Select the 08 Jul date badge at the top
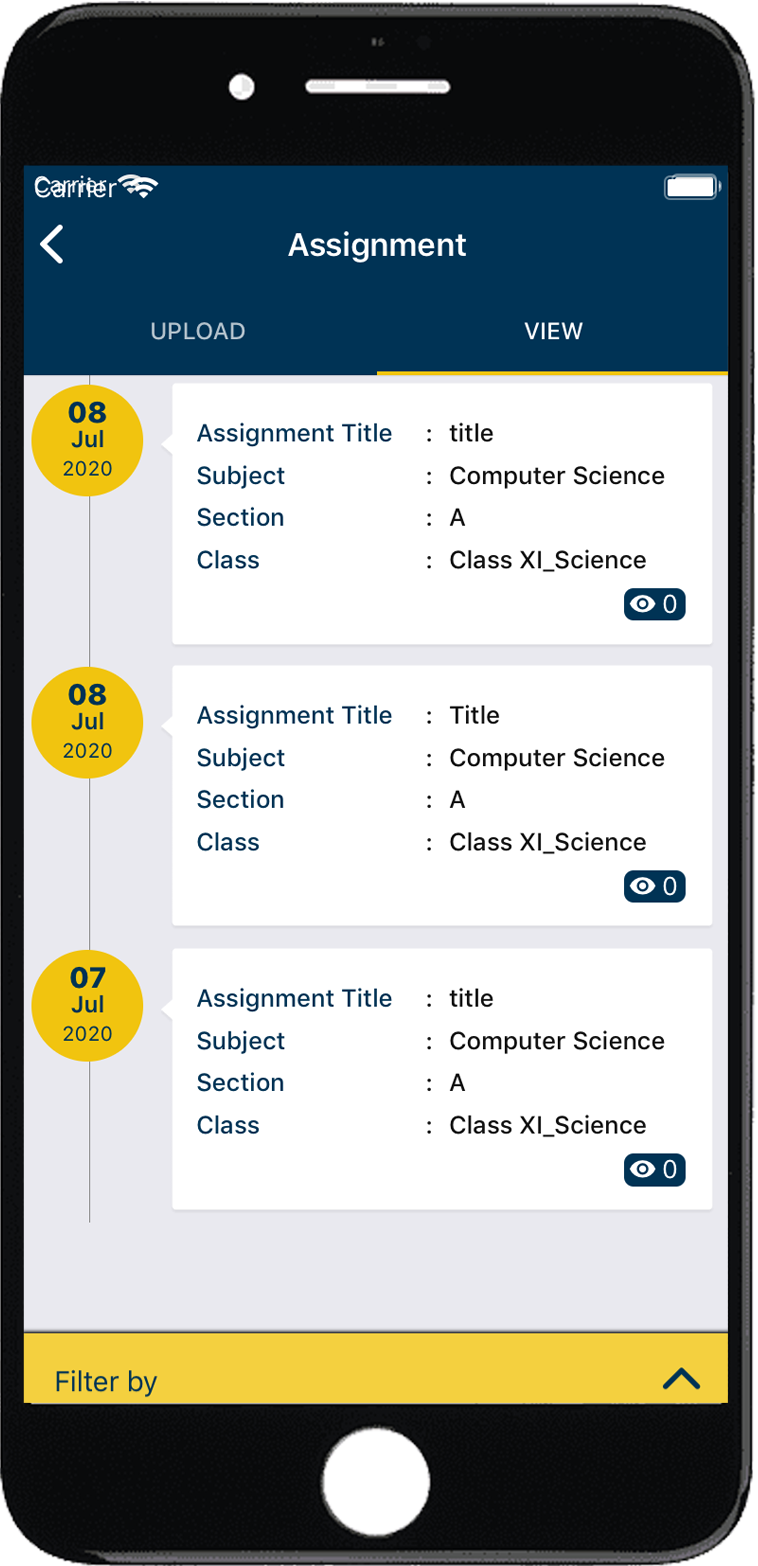The width and height of the screenshot is (758, 1566). pos(88,439)
